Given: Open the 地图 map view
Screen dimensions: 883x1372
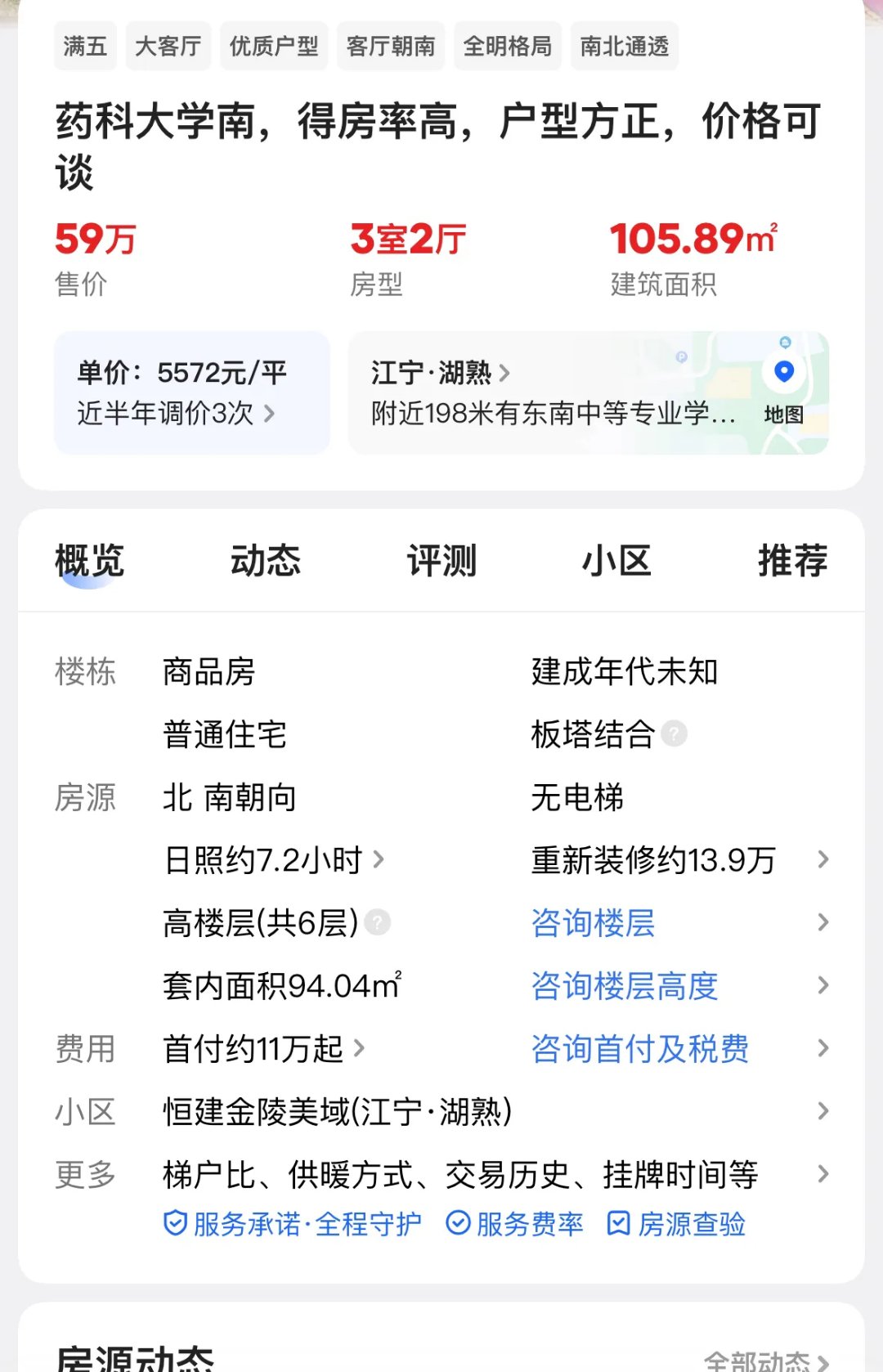Looking at the screenshot, I should tap(784, 414).
